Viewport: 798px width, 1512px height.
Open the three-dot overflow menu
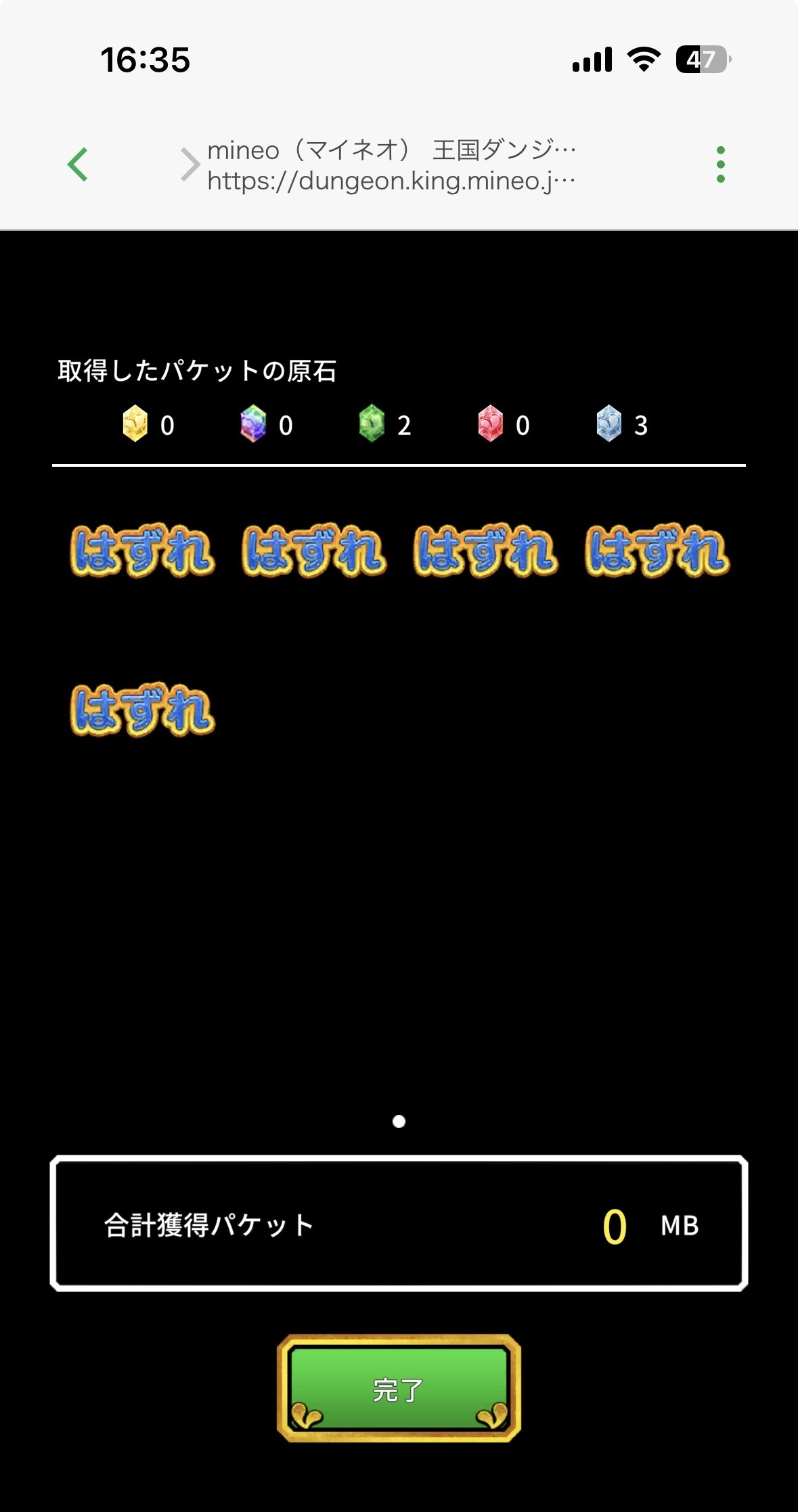click(720, 164)
